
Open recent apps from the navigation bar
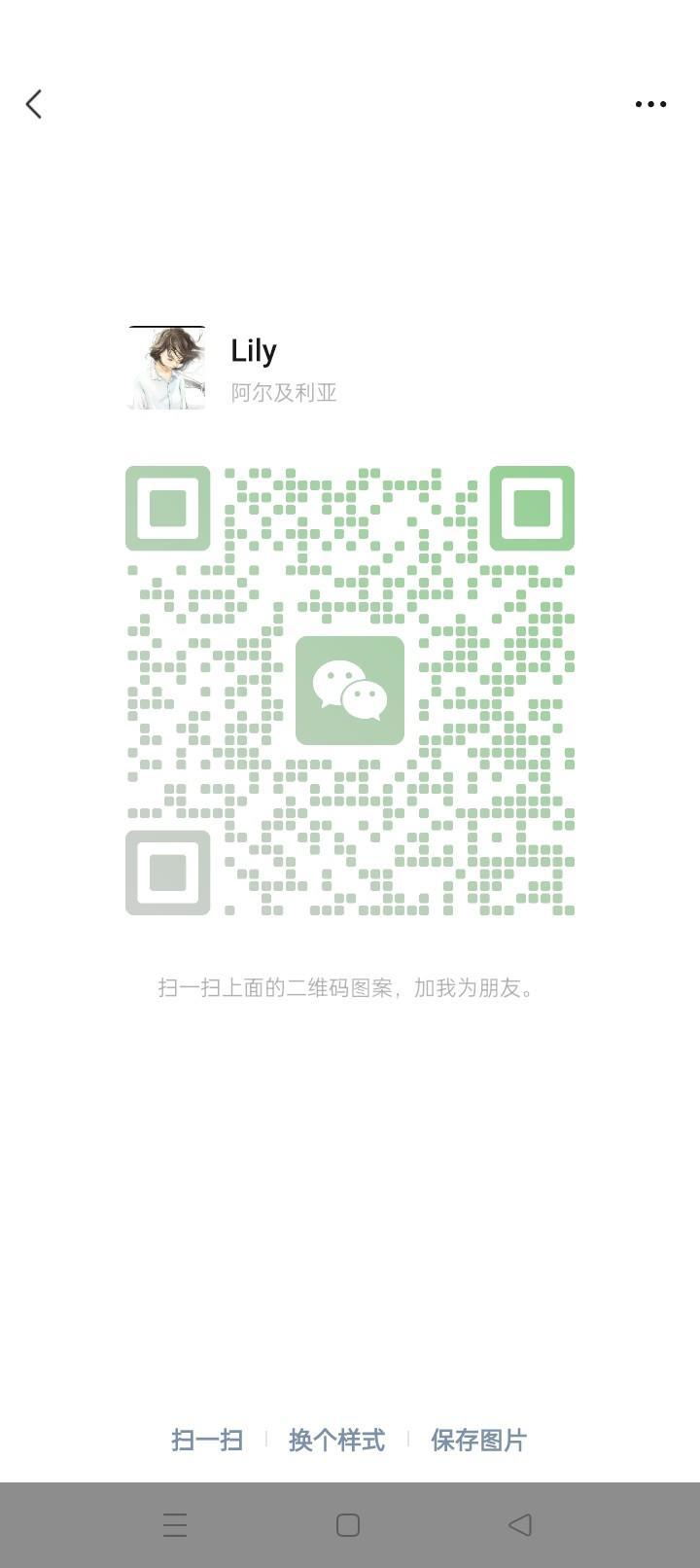(x=175, y=1524)
